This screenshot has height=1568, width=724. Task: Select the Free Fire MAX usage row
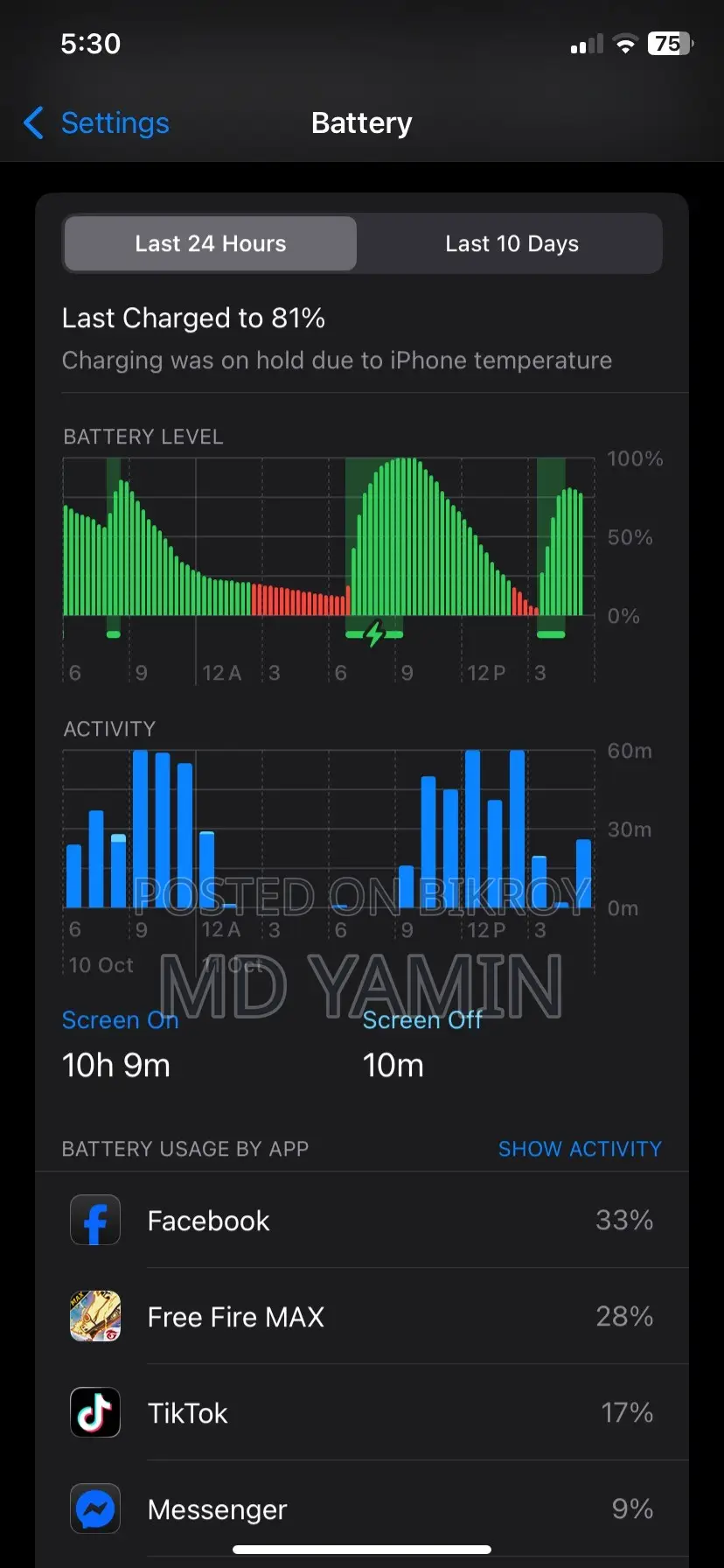[x=362, y=1316]
